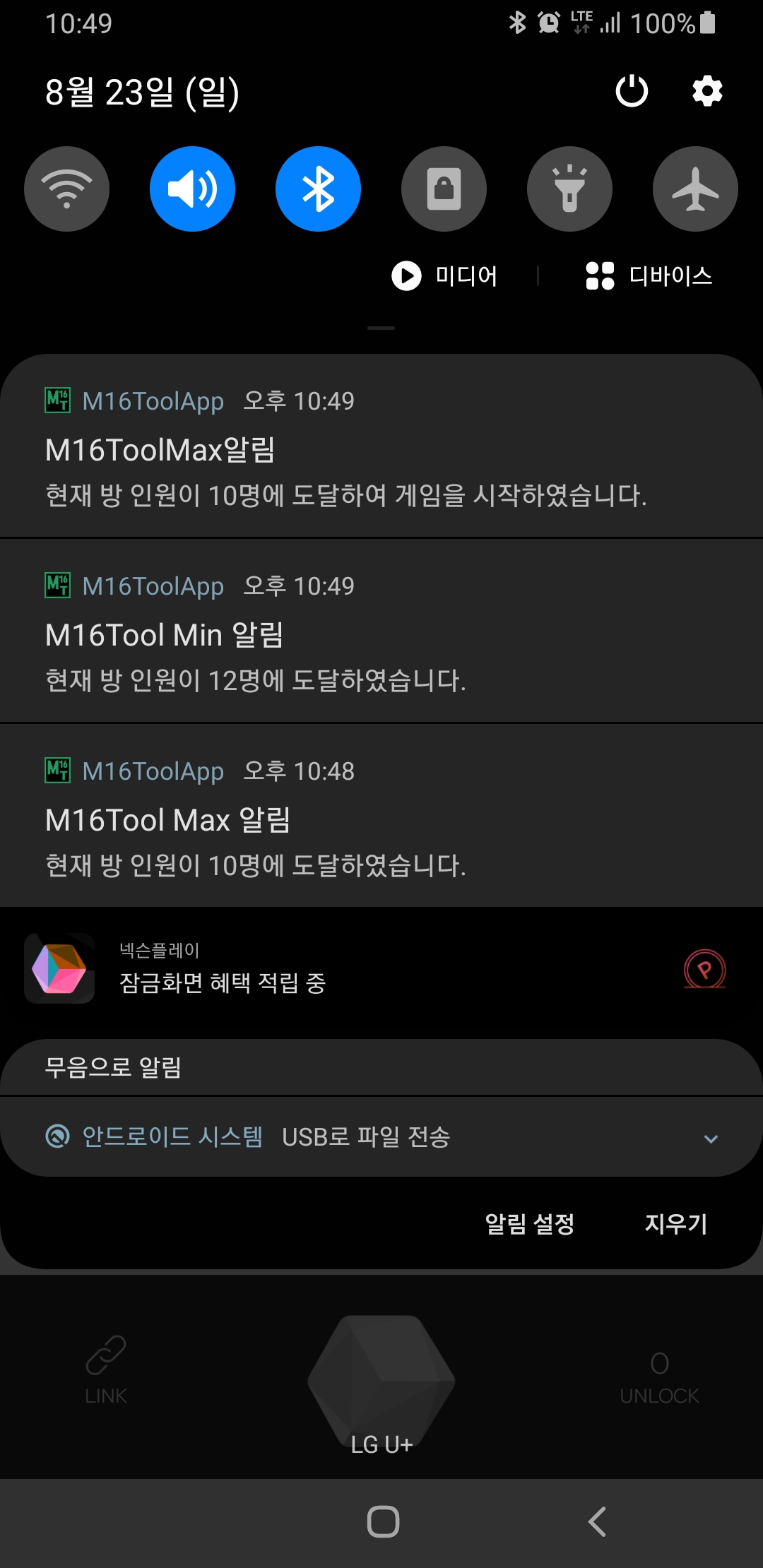Enable airplane mode

pos(695,189)
